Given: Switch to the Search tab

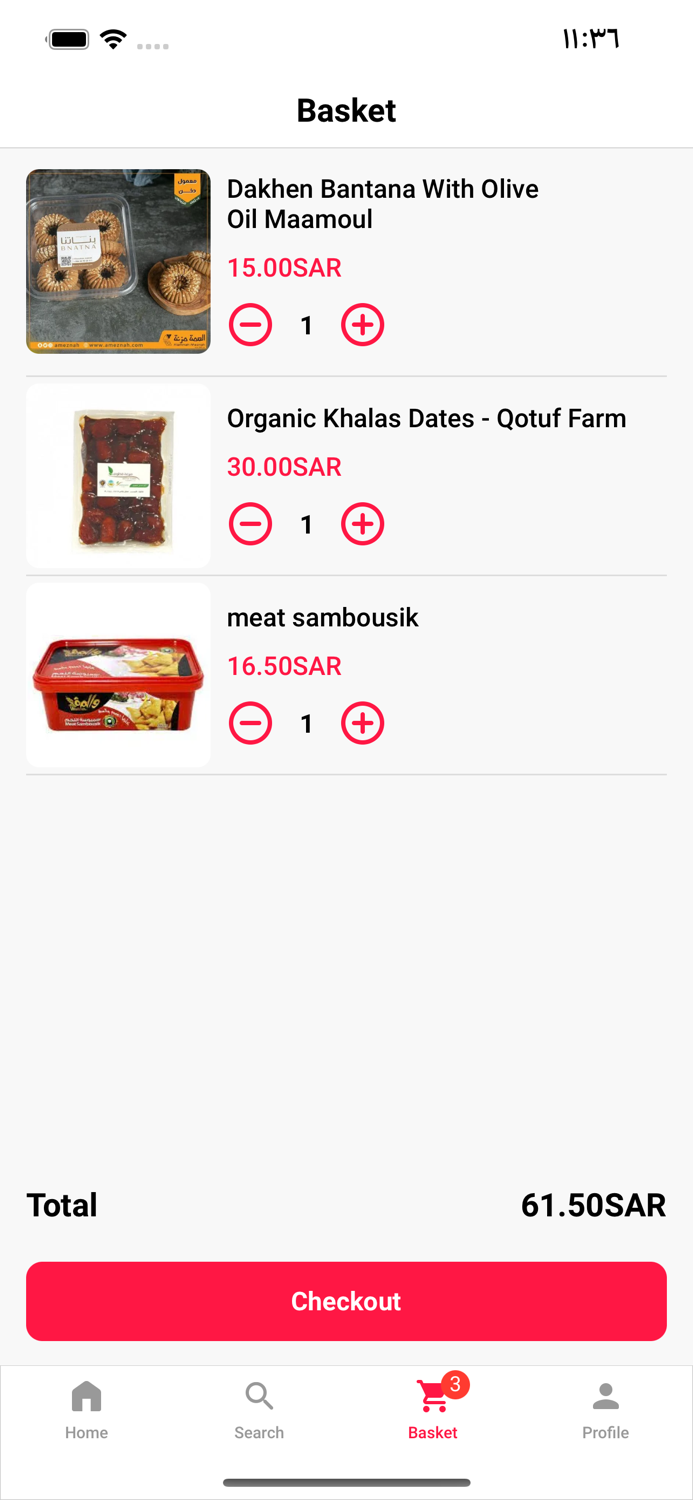Looking at the screenshot, I should tap(259, 1410).
